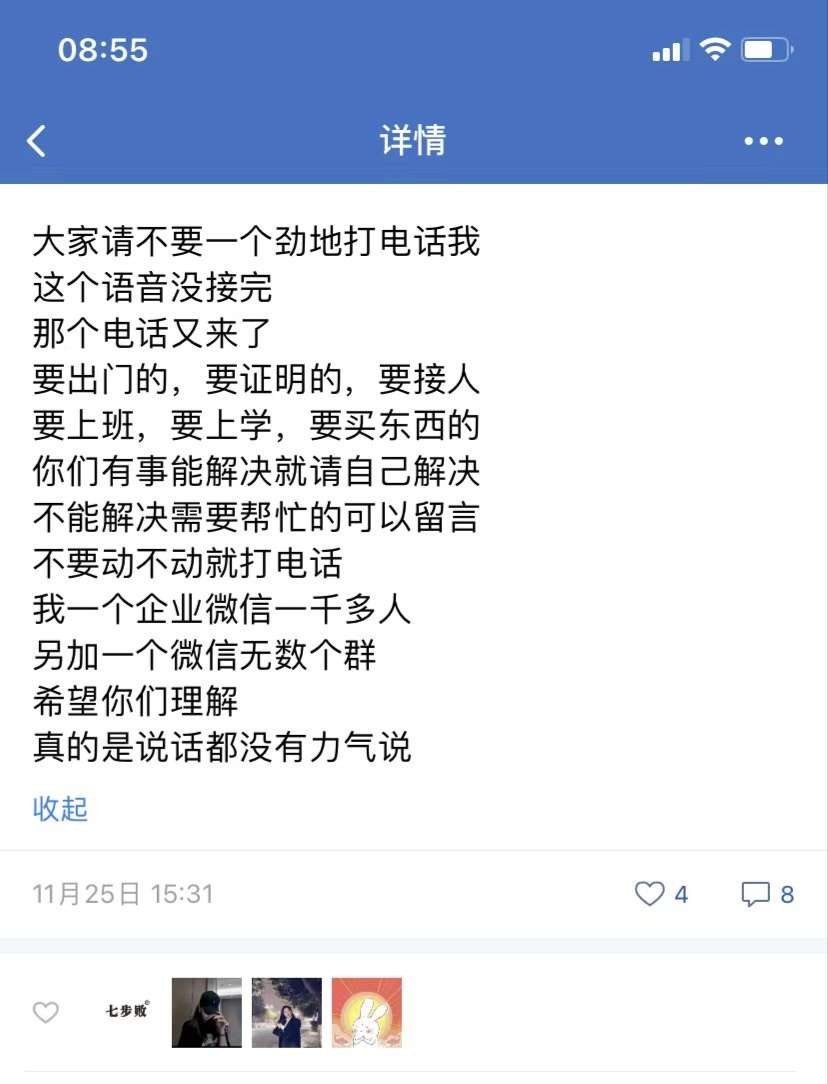Like this post with the heart icon

point(650,893)
